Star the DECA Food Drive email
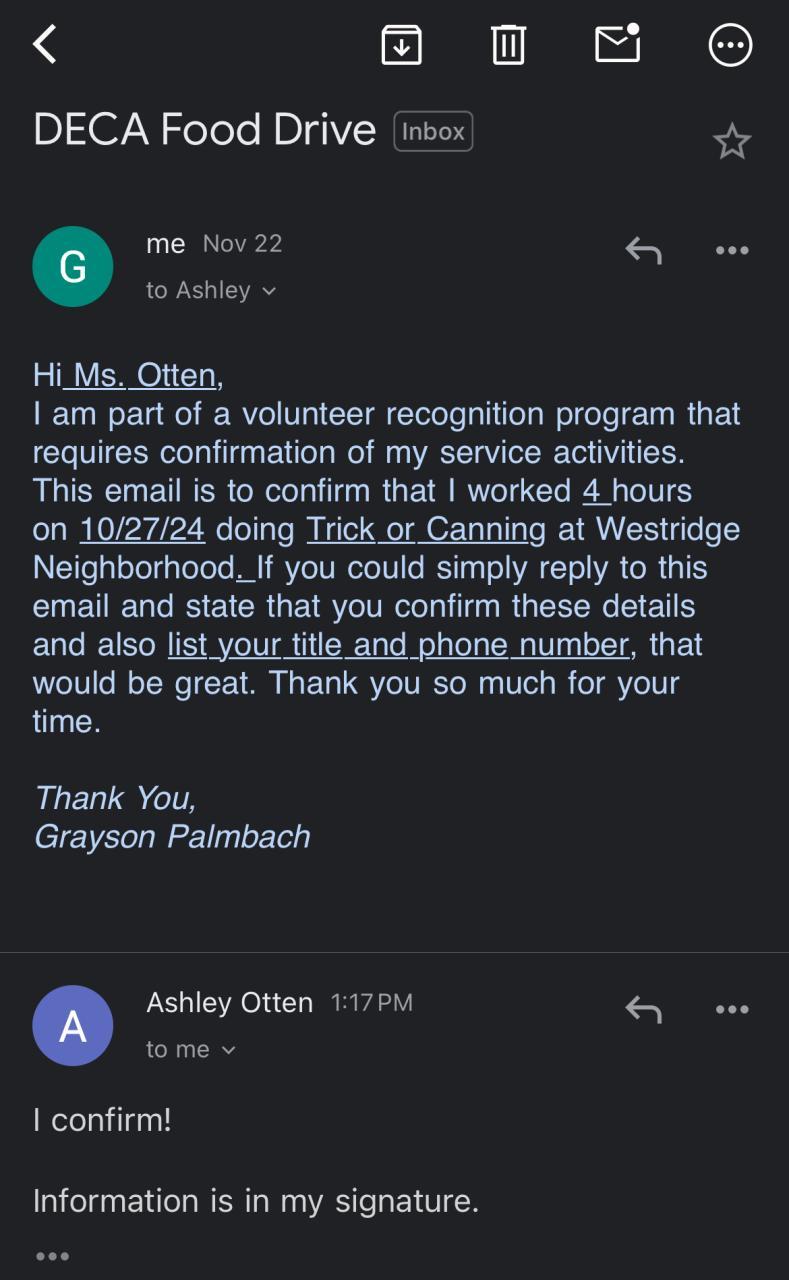 pyautogui.click(x=731, y=142)
